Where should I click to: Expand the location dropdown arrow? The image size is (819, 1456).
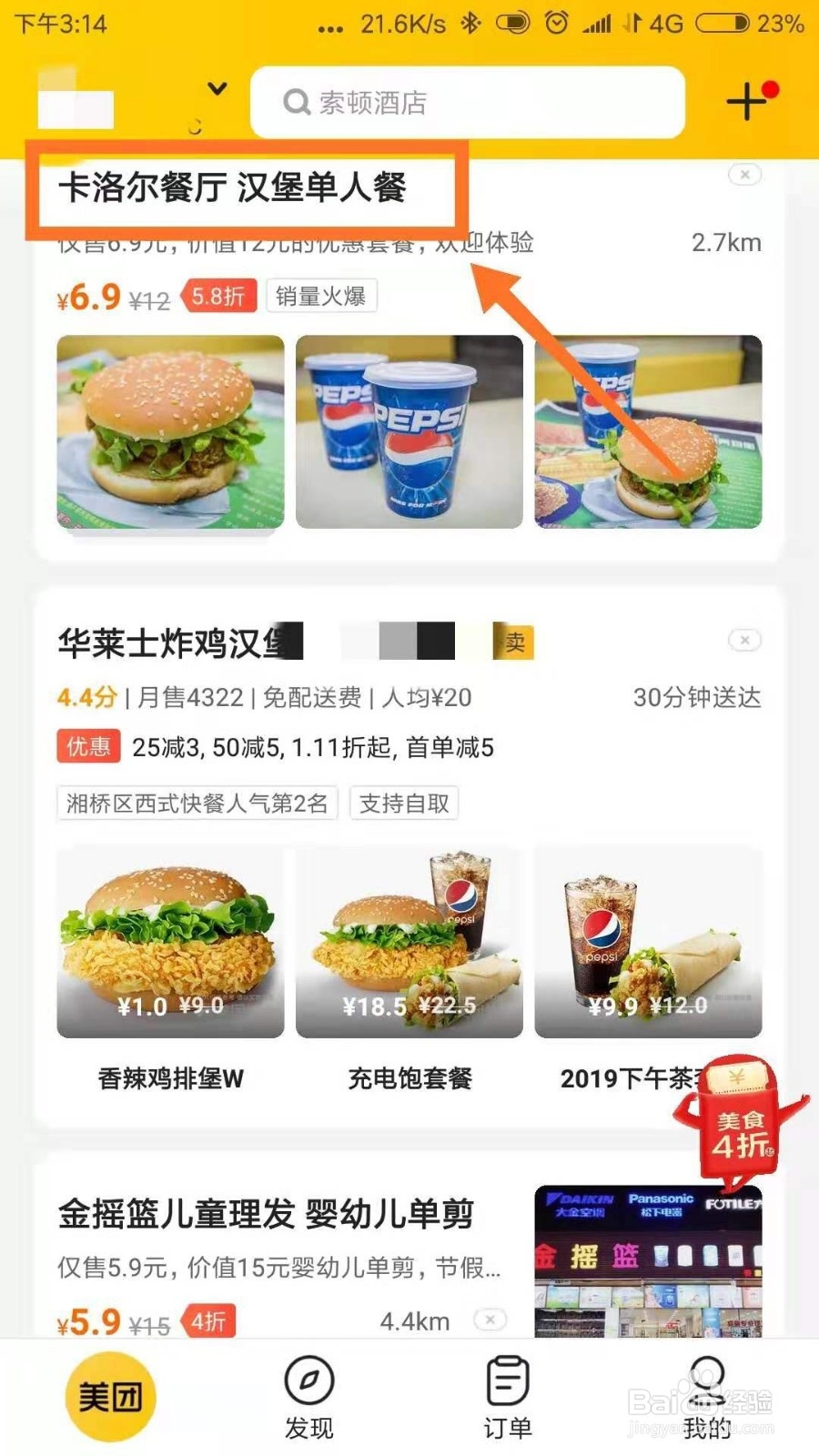[x=217, y=88]
